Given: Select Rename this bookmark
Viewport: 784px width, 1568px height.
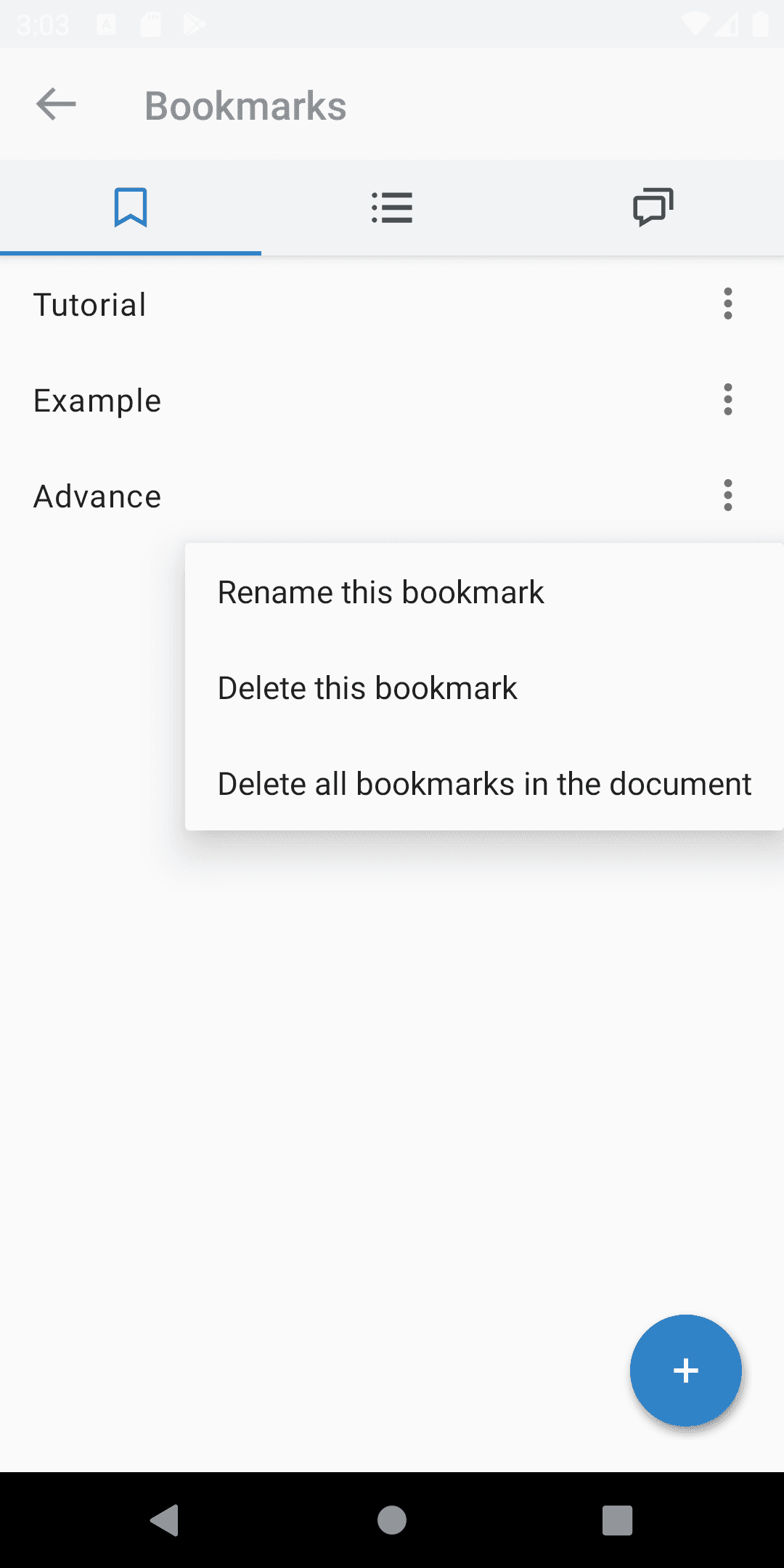Looking at the screenshot, I should click(x=381, y=592).
